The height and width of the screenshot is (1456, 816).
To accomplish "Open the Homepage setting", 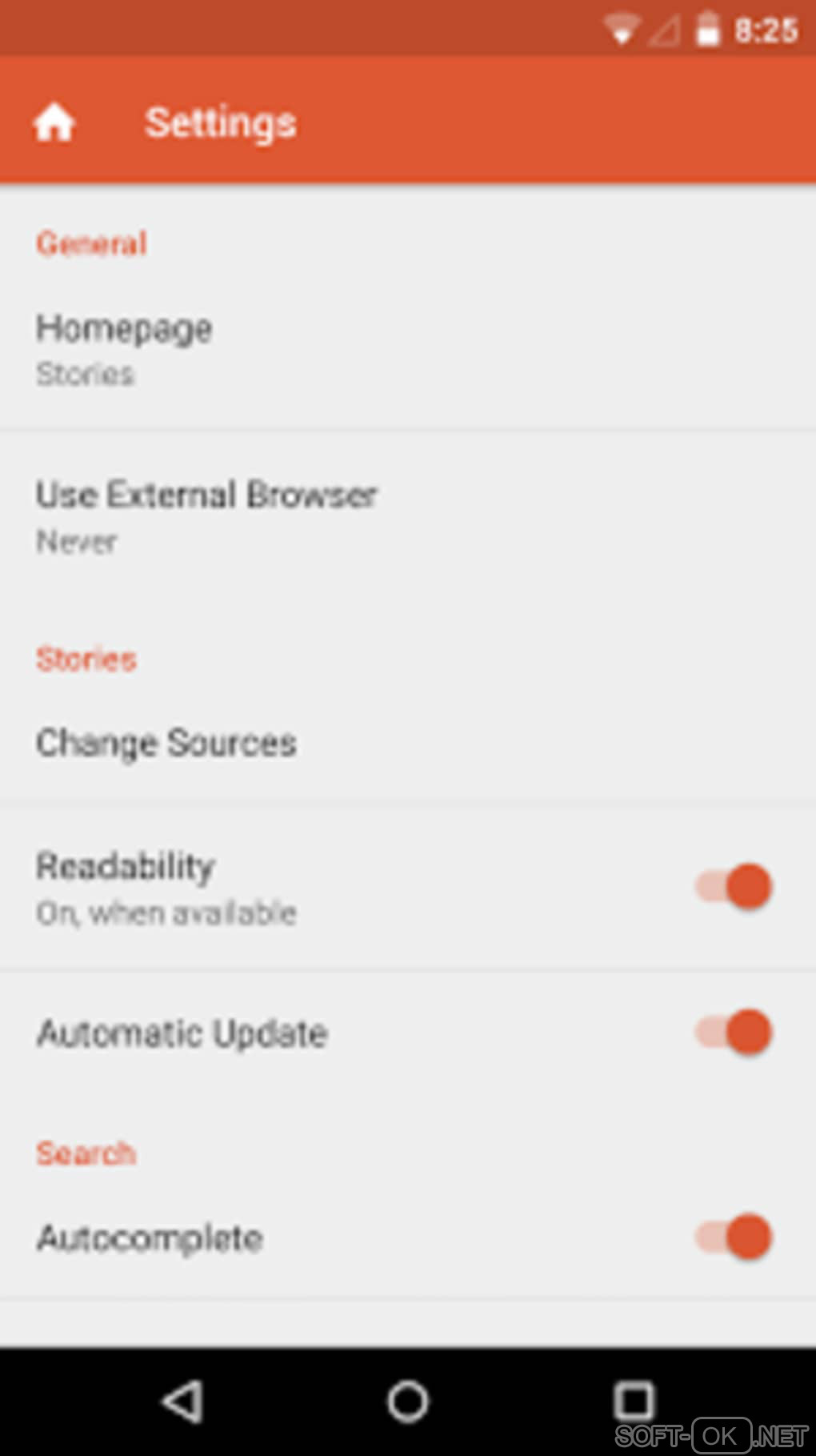I will (x=125, y=349).
